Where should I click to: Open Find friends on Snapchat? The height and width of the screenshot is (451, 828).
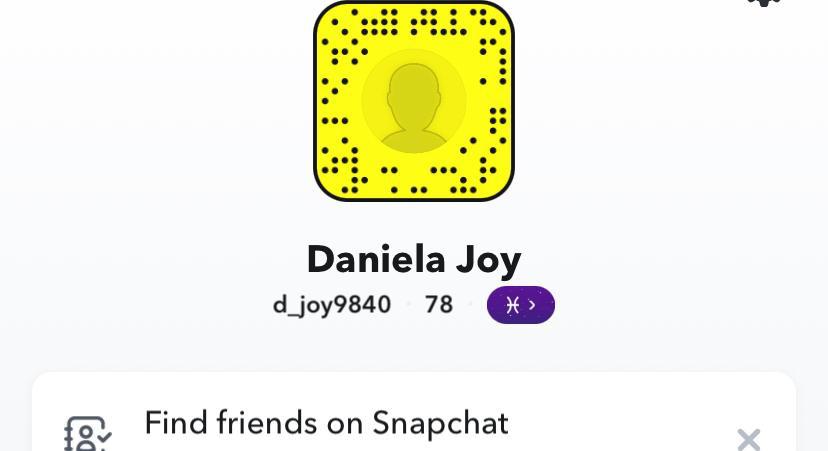click(x=326, y=423)
